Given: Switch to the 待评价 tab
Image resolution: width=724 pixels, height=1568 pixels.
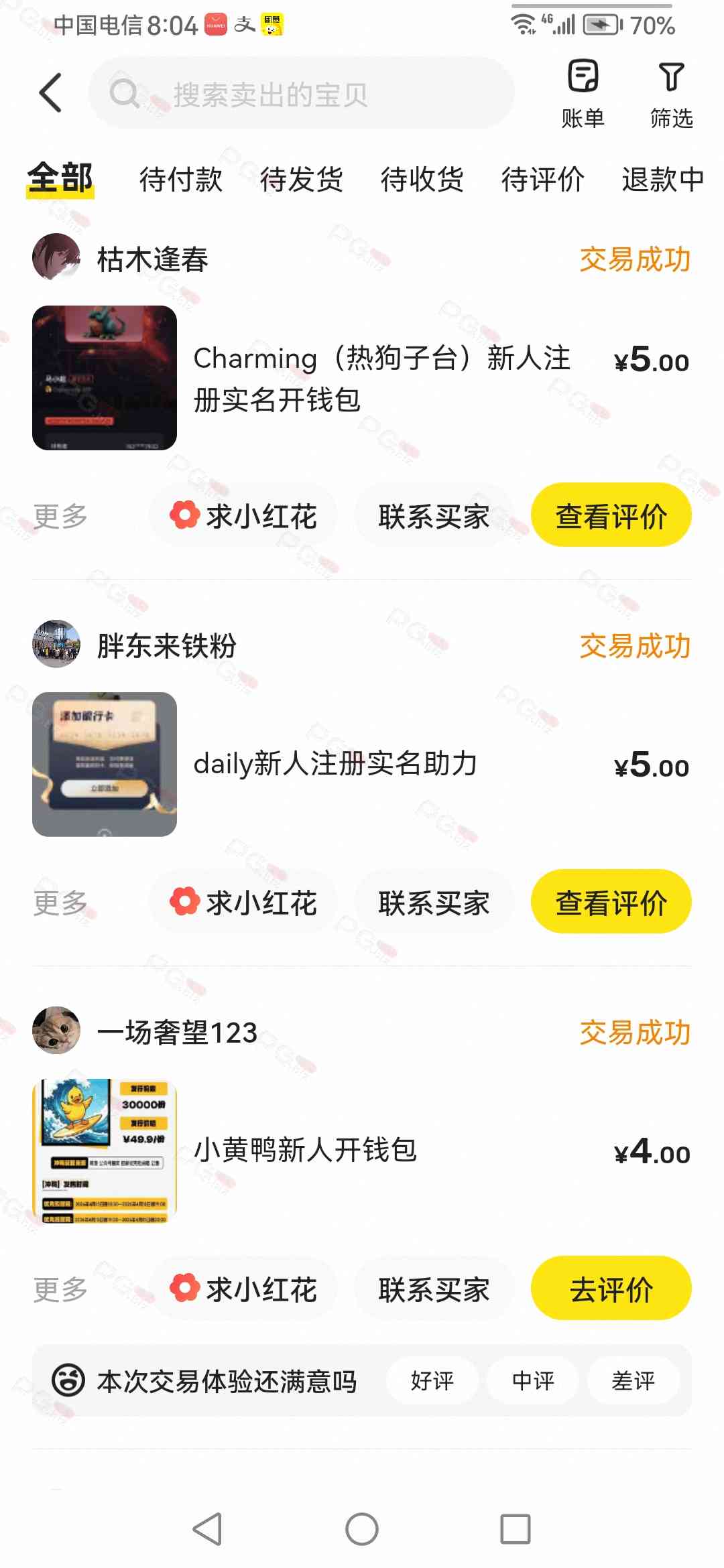Looking at the screenshot, I should coord(542,180).
